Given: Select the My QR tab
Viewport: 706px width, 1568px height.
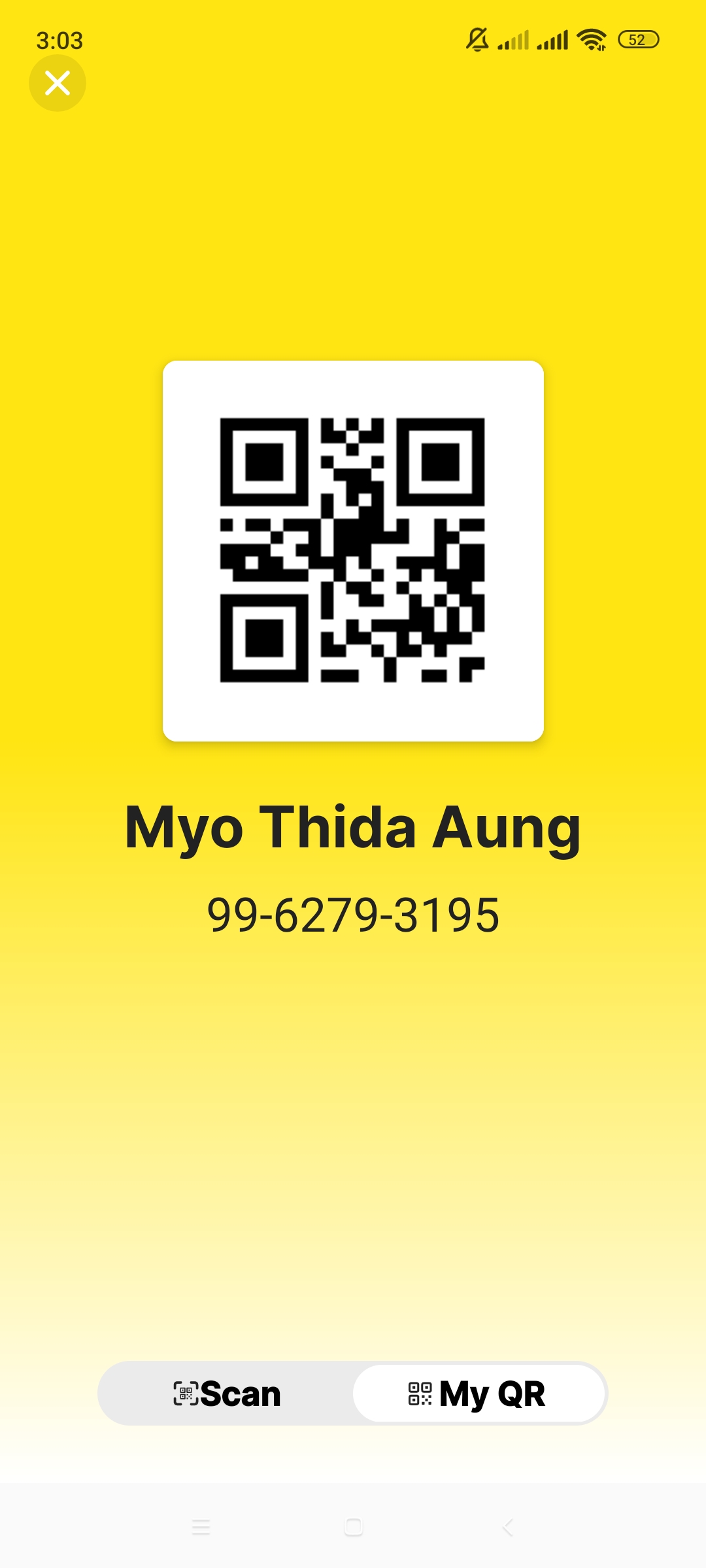Looking at the screenshot, I should point(478,1394).
